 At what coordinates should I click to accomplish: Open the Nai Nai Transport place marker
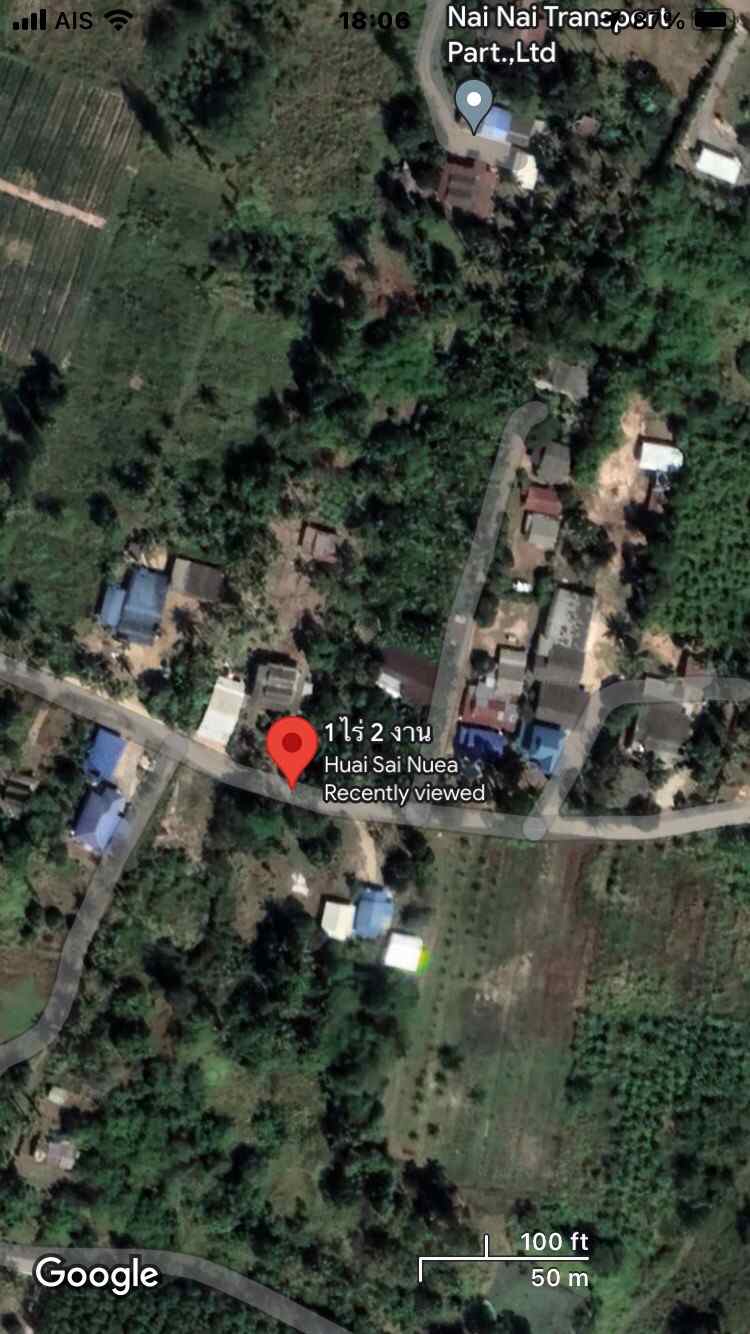click(473, 102)
